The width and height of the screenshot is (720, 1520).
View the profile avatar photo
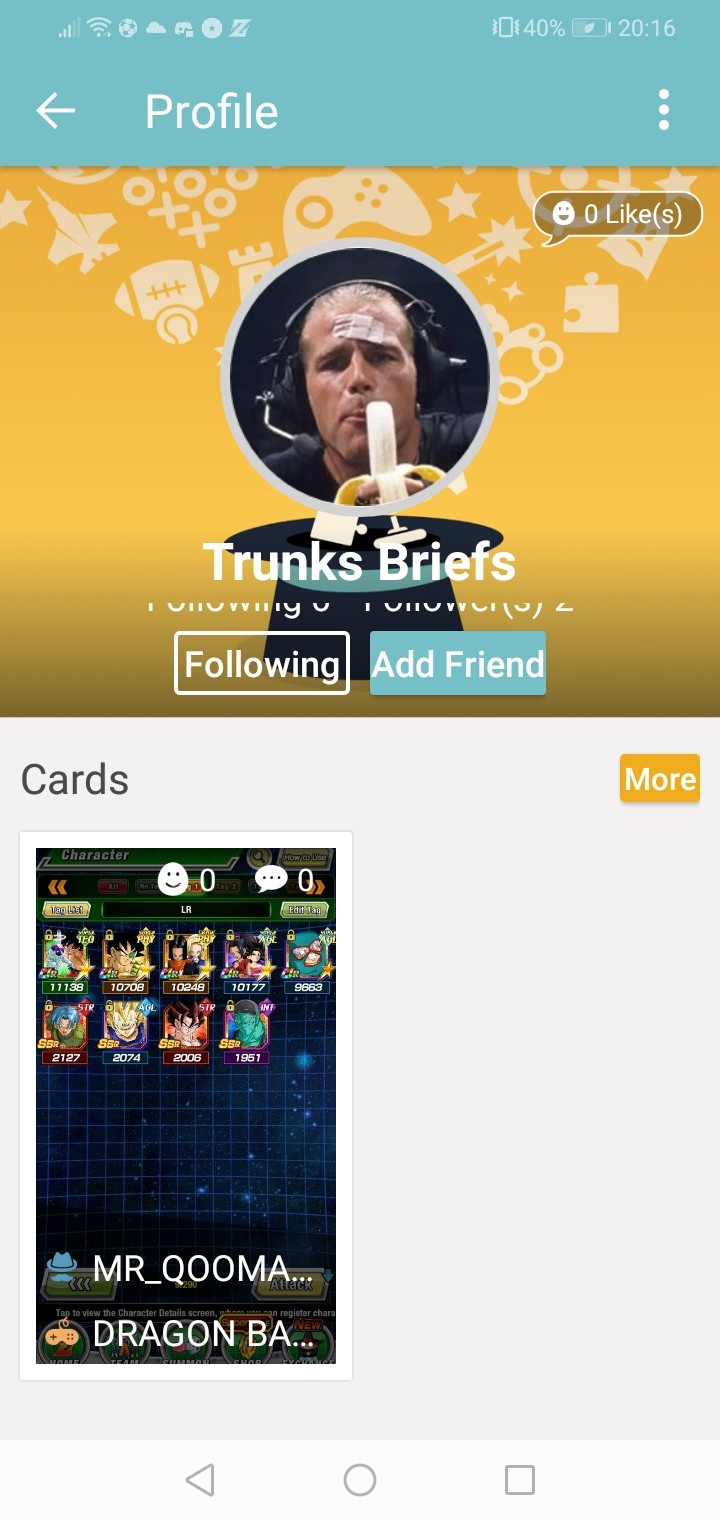pos(360,378)
